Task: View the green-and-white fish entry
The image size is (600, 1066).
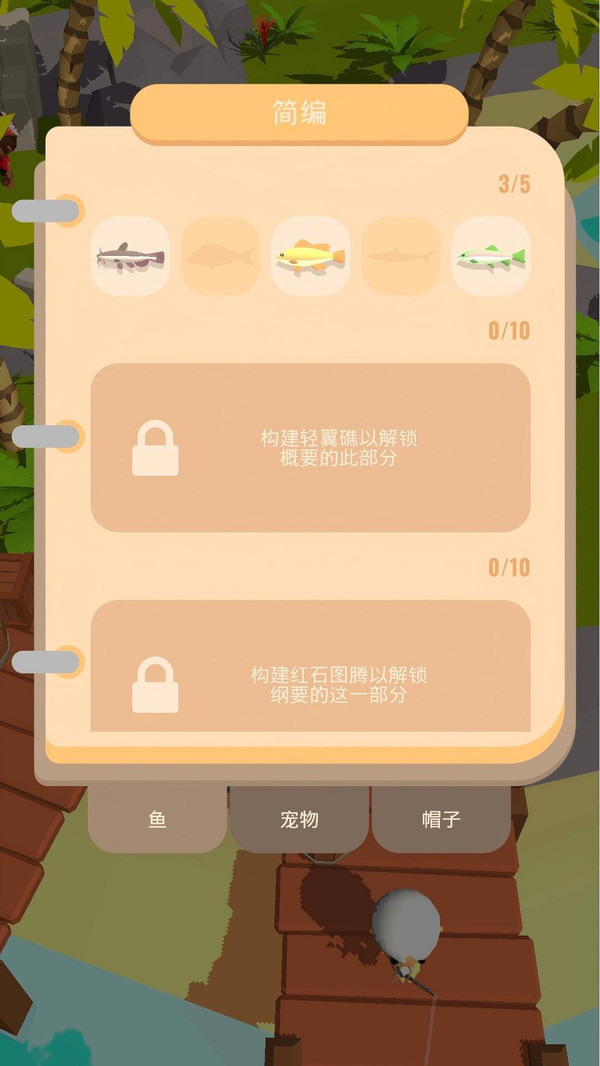Action: (x=490, y=257)
